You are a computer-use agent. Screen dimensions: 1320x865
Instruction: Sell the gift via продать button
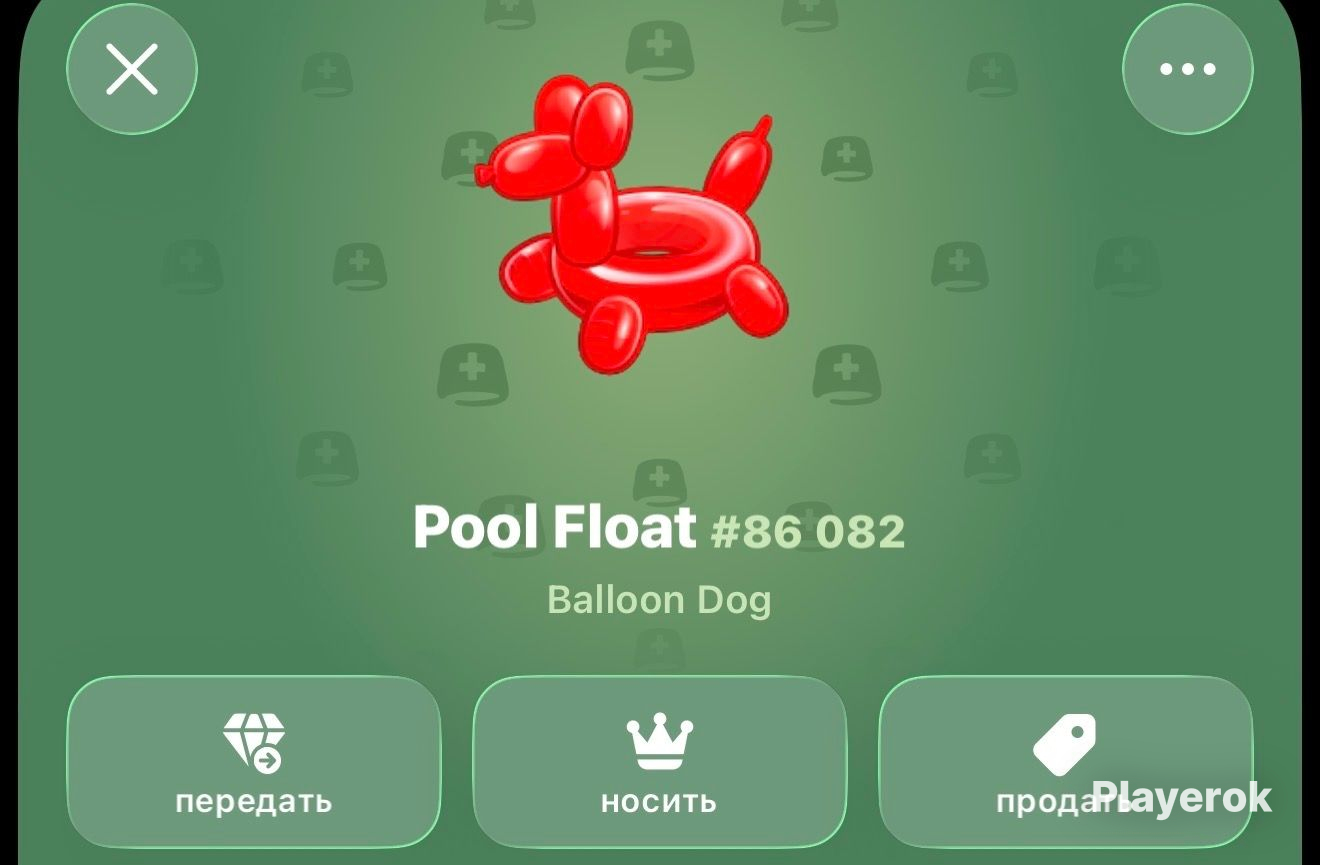click(1065, 762)
